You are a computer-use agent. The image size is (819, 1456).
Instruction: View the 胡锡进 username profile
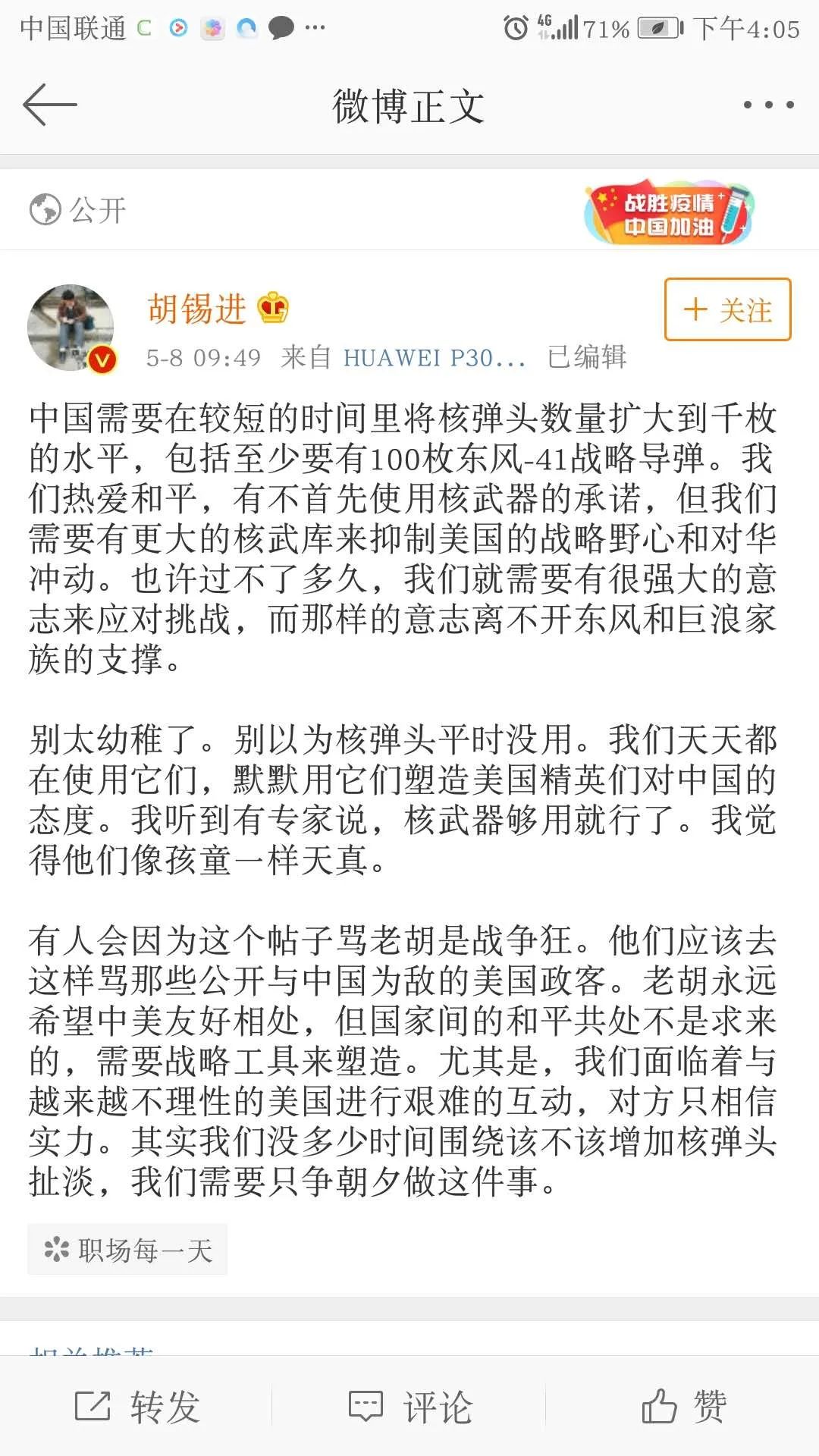coord(197,309)
